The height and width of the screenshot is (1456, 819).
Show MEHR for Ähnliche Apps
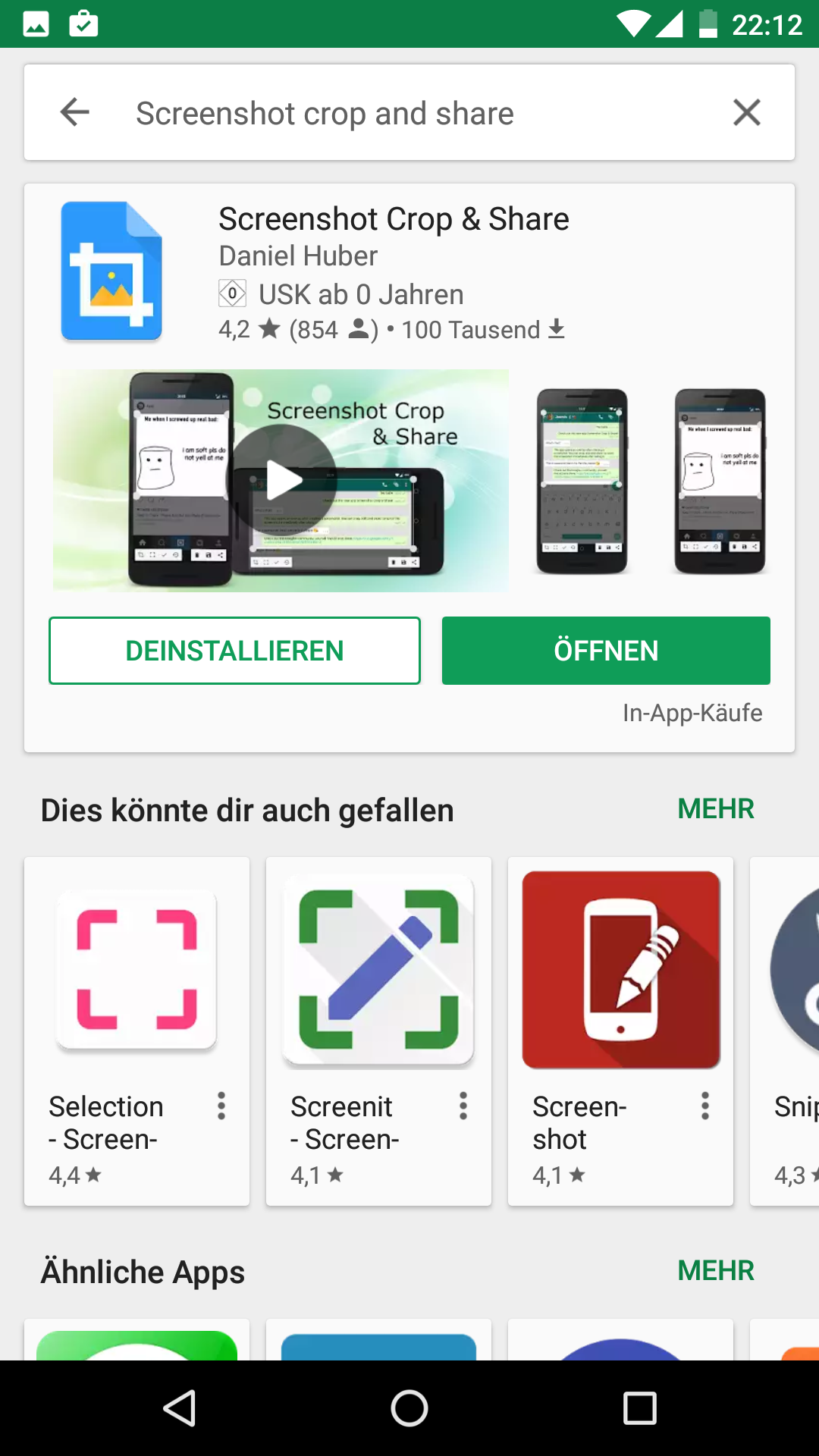pyautogui.click(x=715, y=1270)
